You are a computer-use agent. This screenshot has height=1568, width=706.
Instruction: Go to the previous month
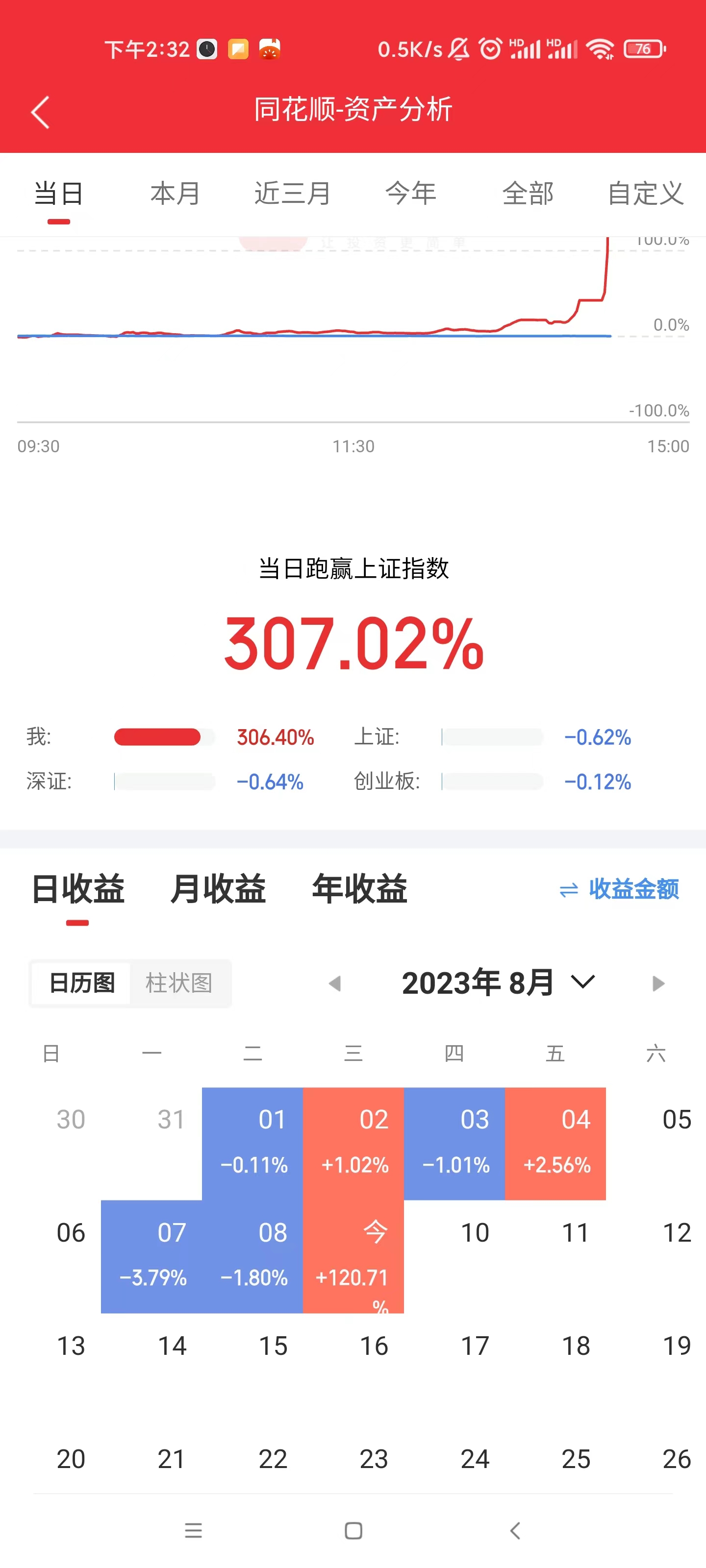(334, 983)
